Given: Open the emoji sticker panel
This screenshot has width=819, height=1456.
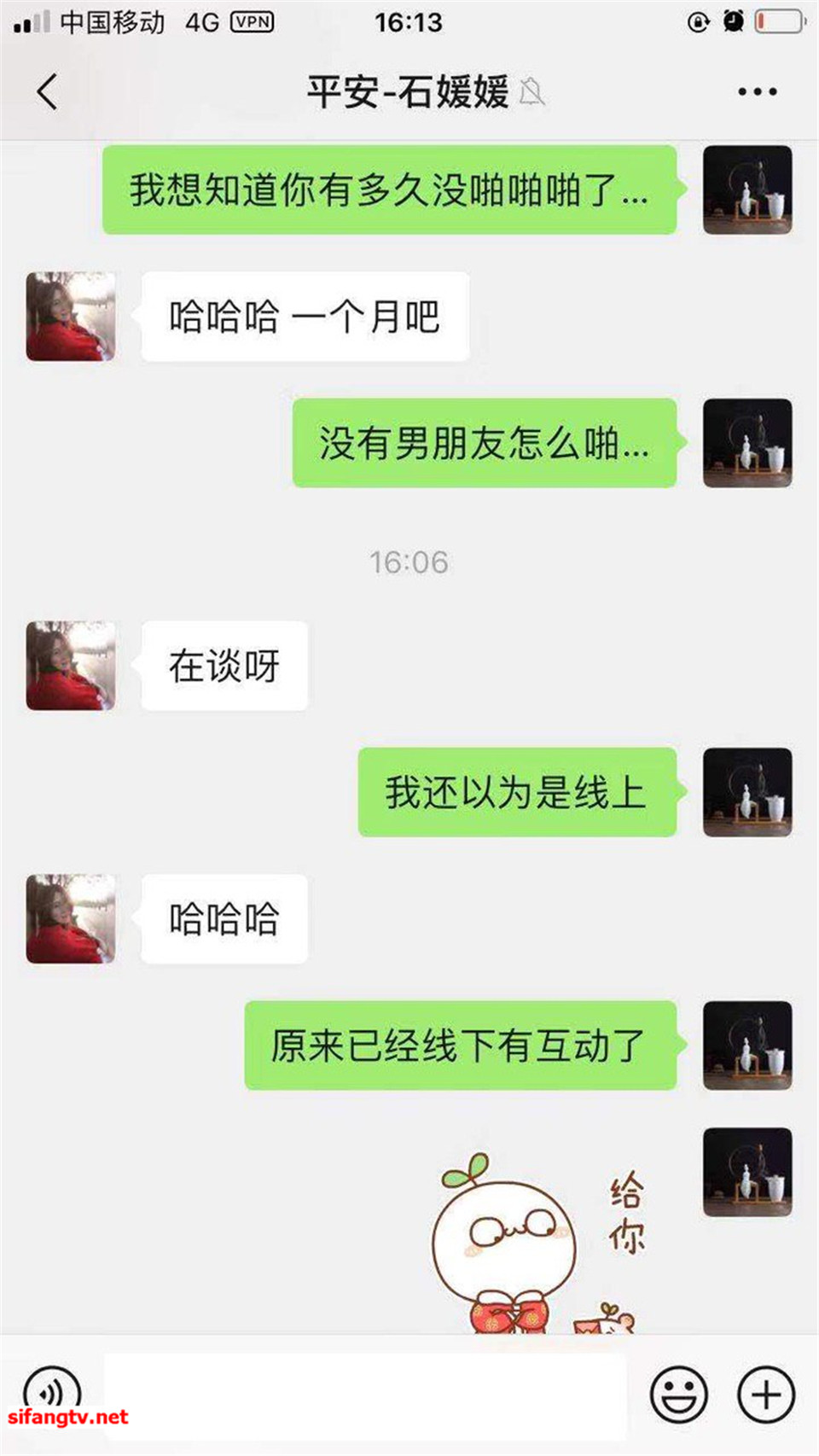Looking at the screenshot, I should 678,1395.
